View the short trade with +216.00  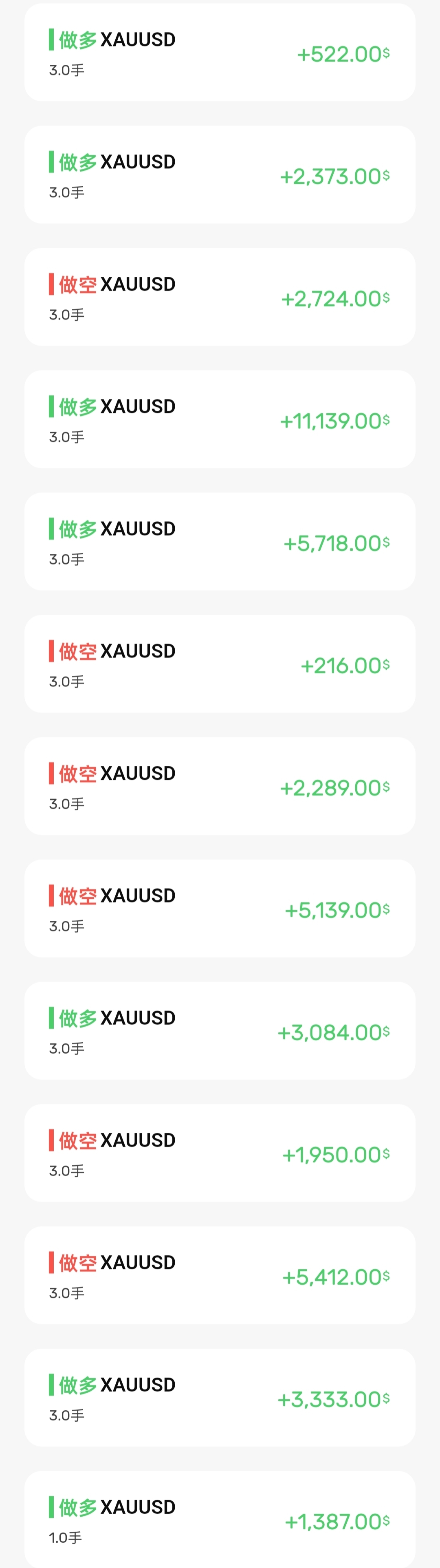[x=220, y=665]
